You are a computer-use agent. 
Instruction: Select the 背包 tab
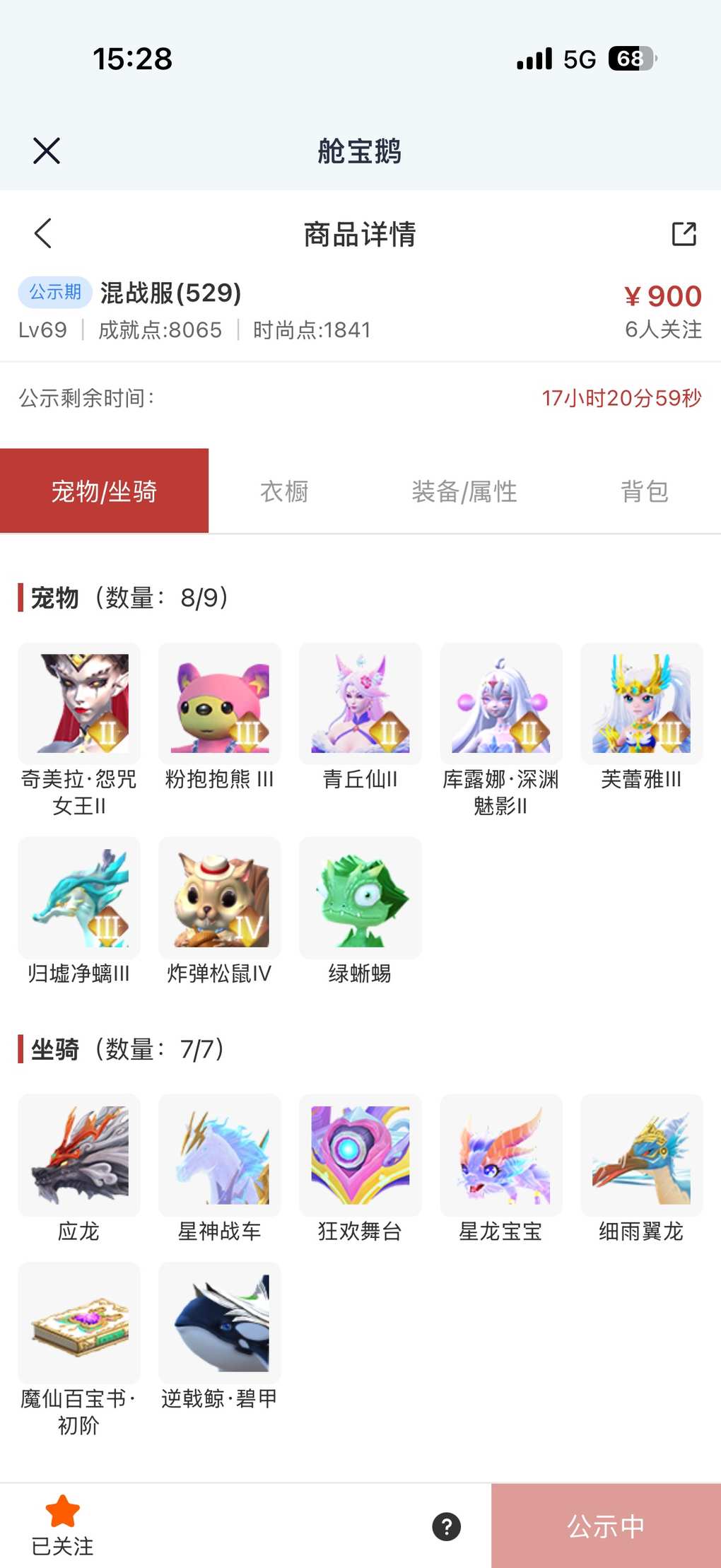644,491
